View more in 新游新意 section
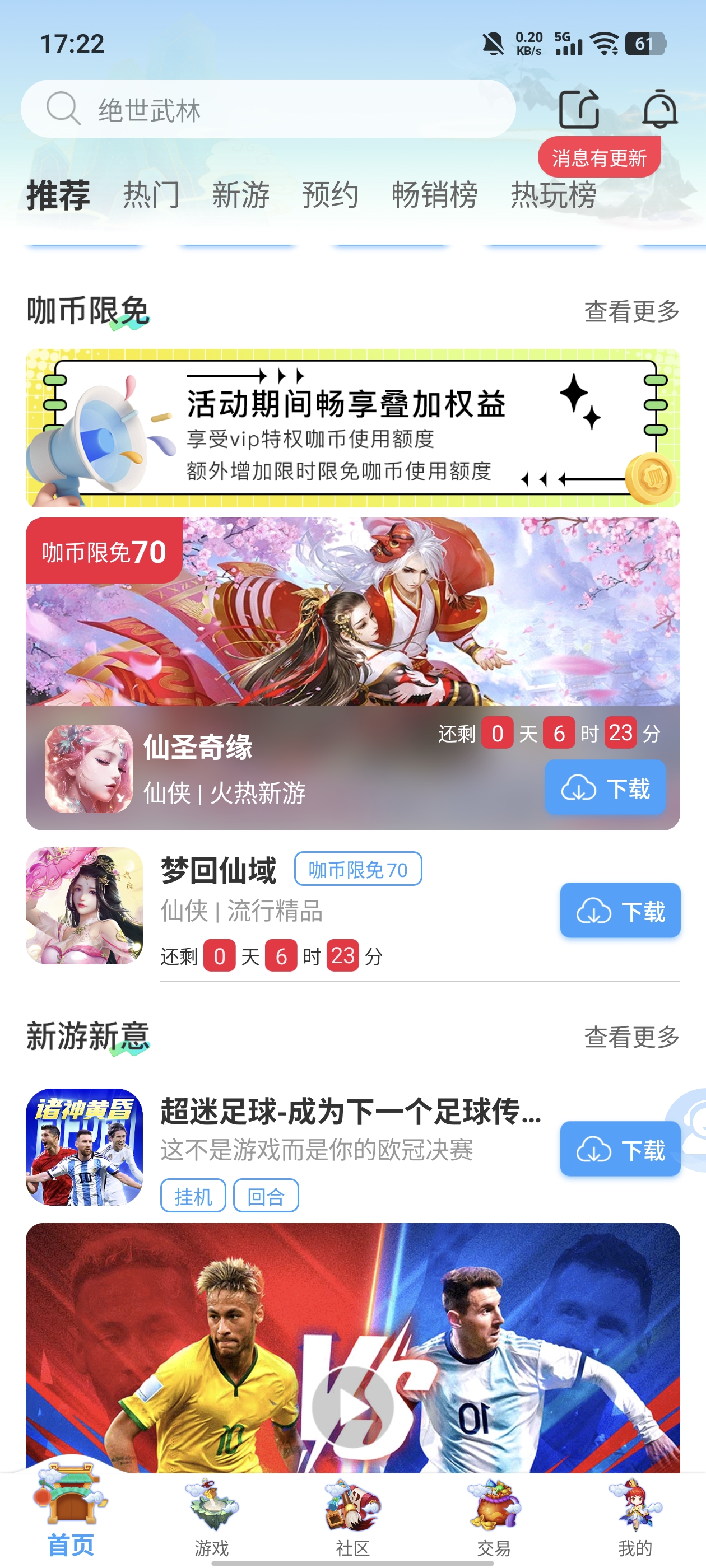Viewport: 706px width, 1568px height. click(631, 1037)
